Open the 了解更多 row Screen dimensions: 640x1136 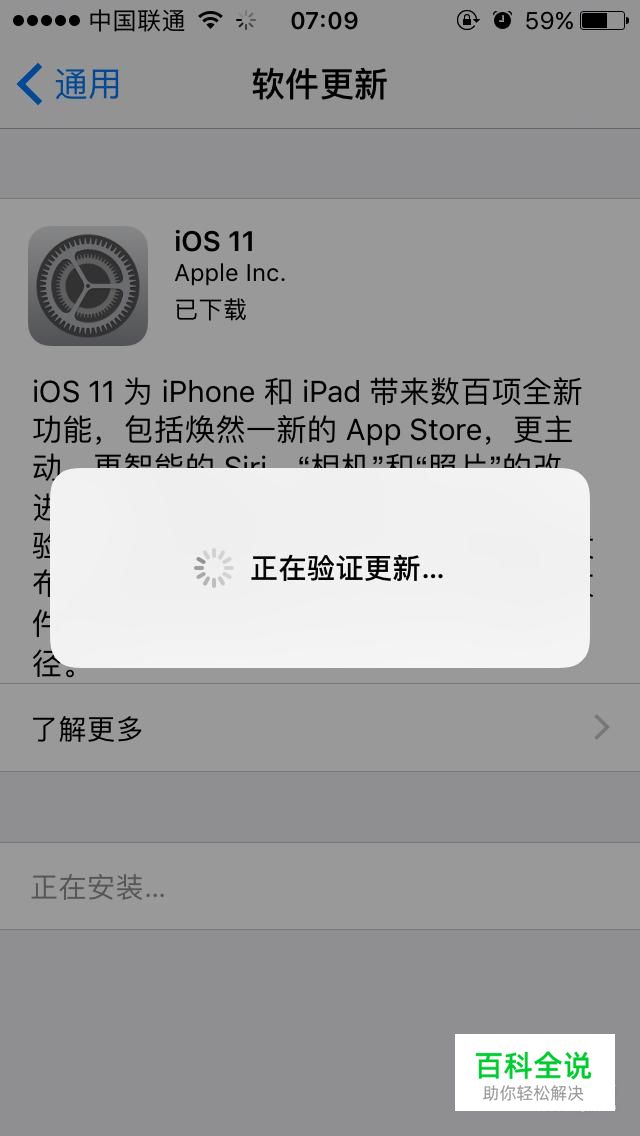click(x=320, y=727)
